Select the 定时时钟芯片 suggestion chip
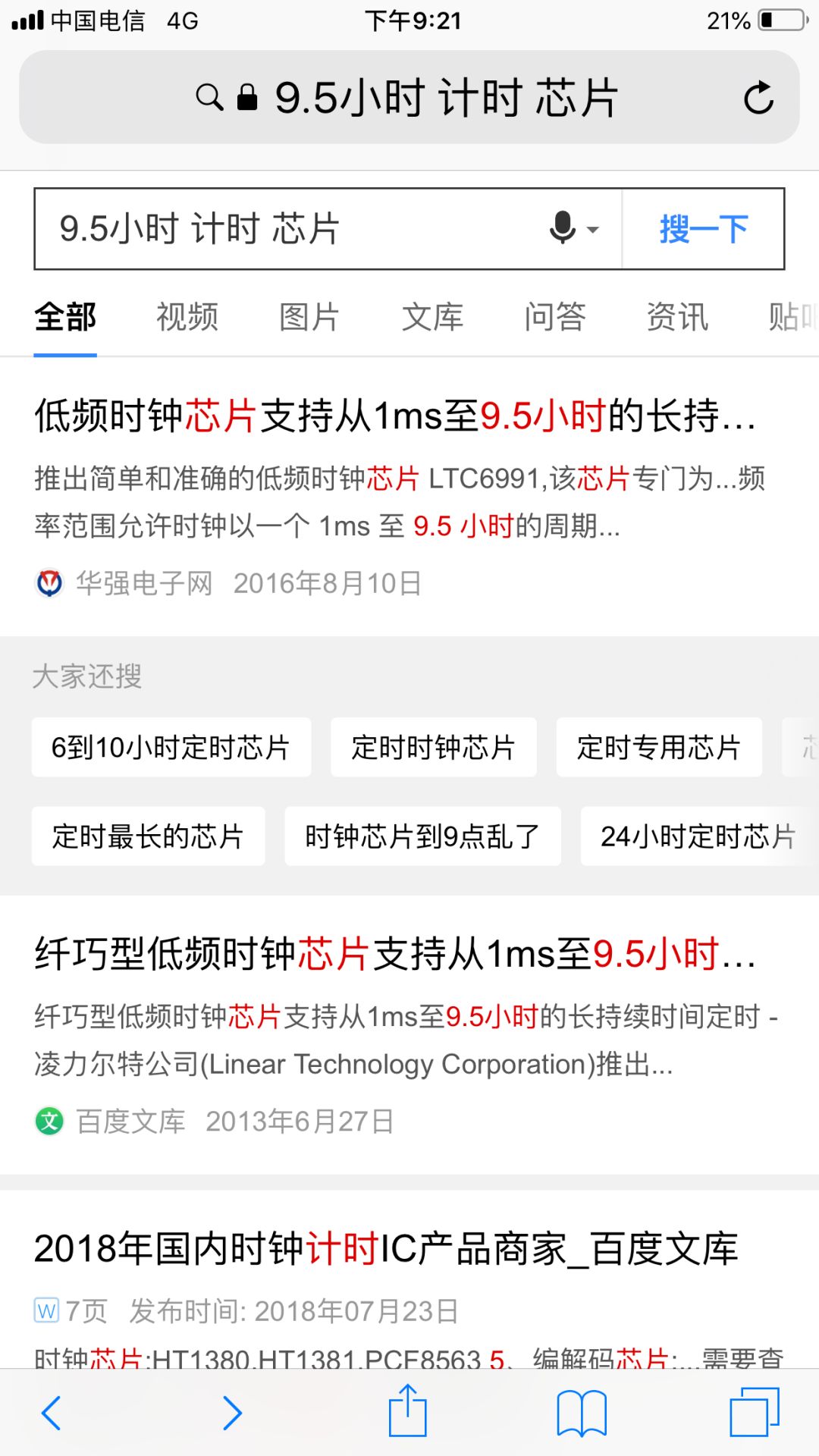The width and height of the screenshot is (819, 1456). pyautogui.click(x=434, y=747)
